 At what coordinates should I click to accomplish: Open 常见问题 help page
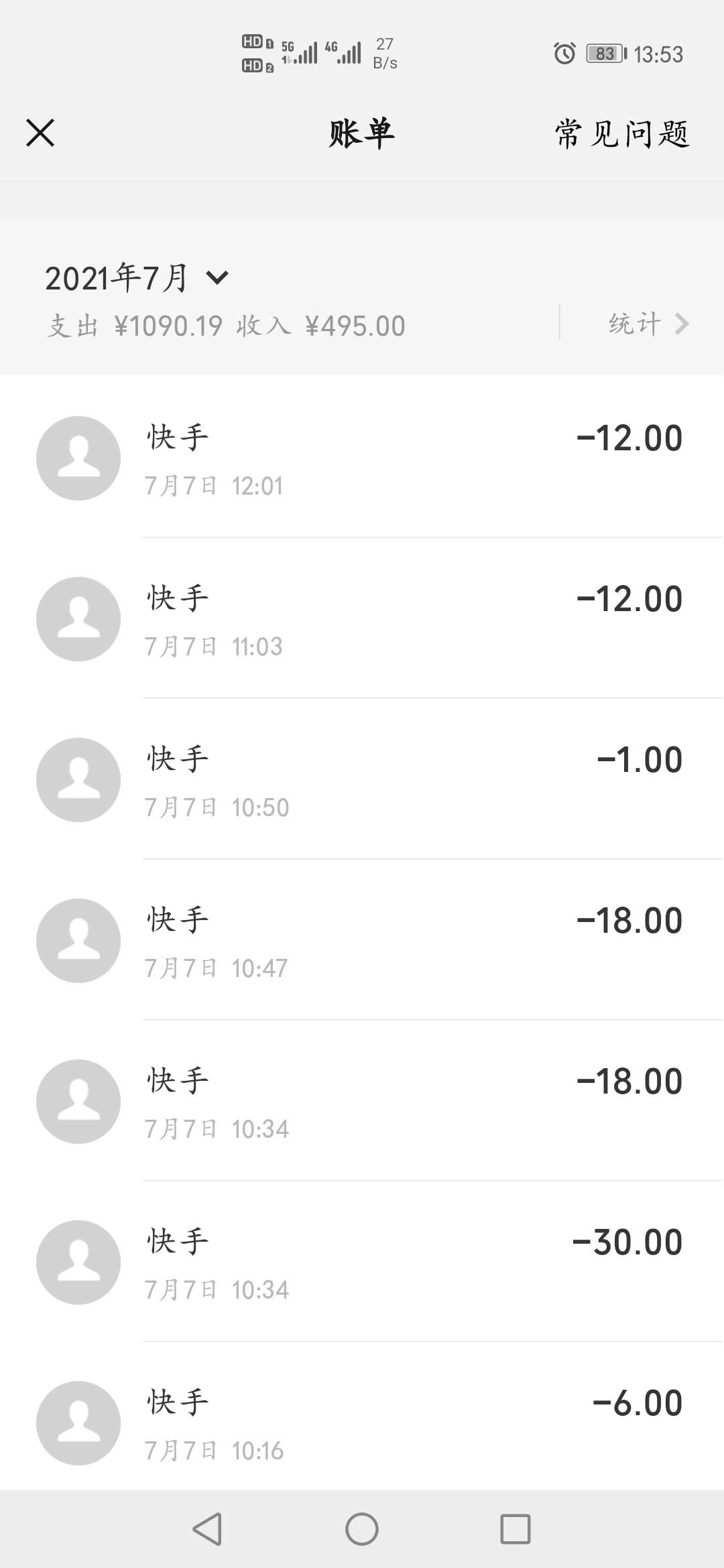pyautogui.click(x=621, y=134)
